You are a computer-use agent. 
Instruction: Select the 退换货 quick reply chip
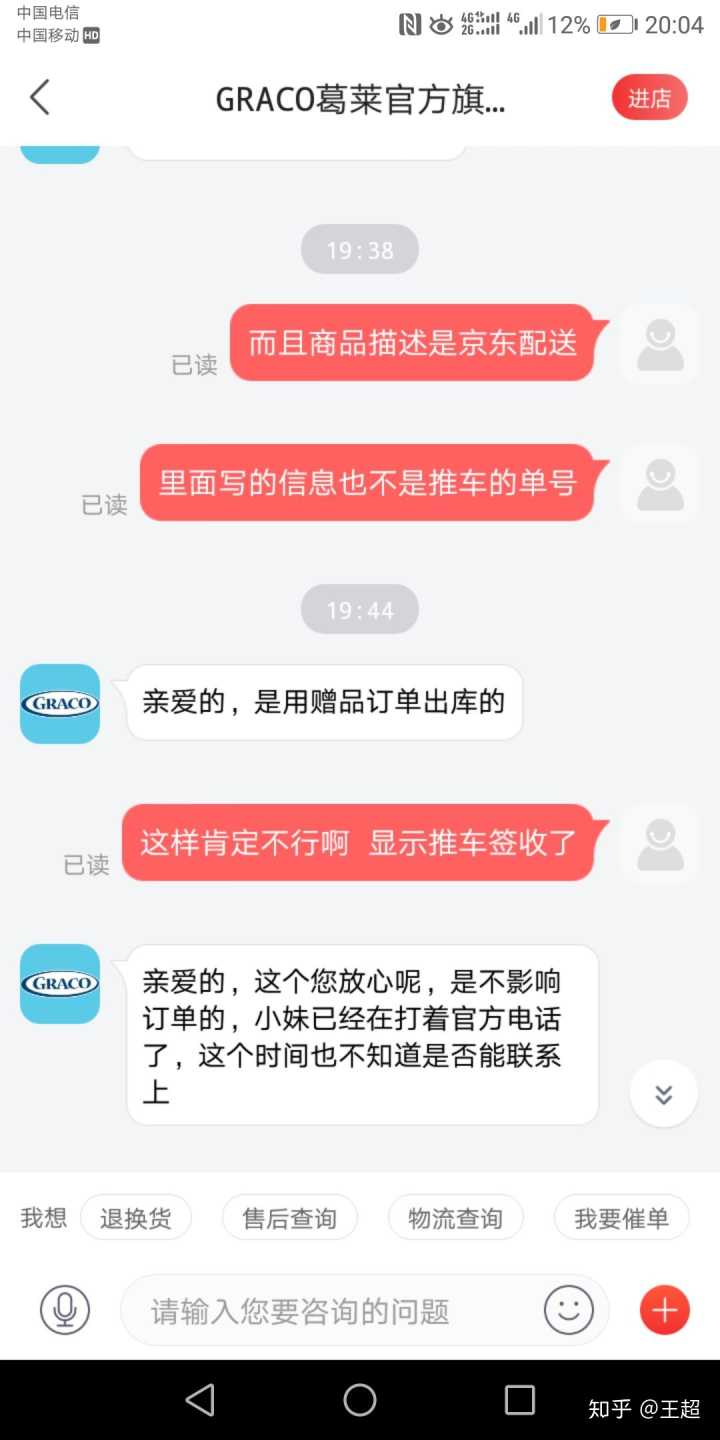tap(135, 1218)
